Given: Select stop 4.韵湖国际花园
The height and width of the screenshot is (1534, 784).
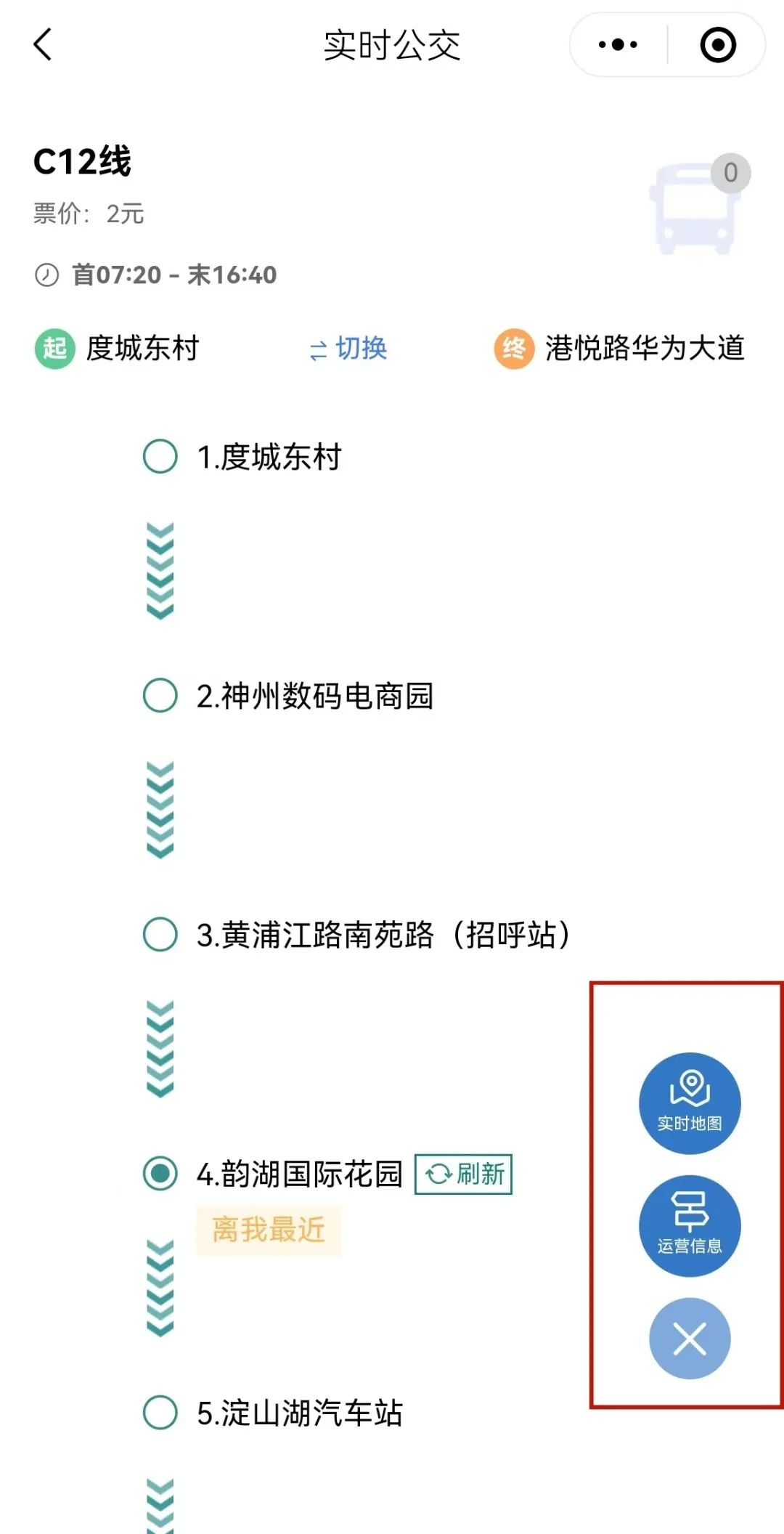Looking at the screenshot, I should [x=298, y=1174].
